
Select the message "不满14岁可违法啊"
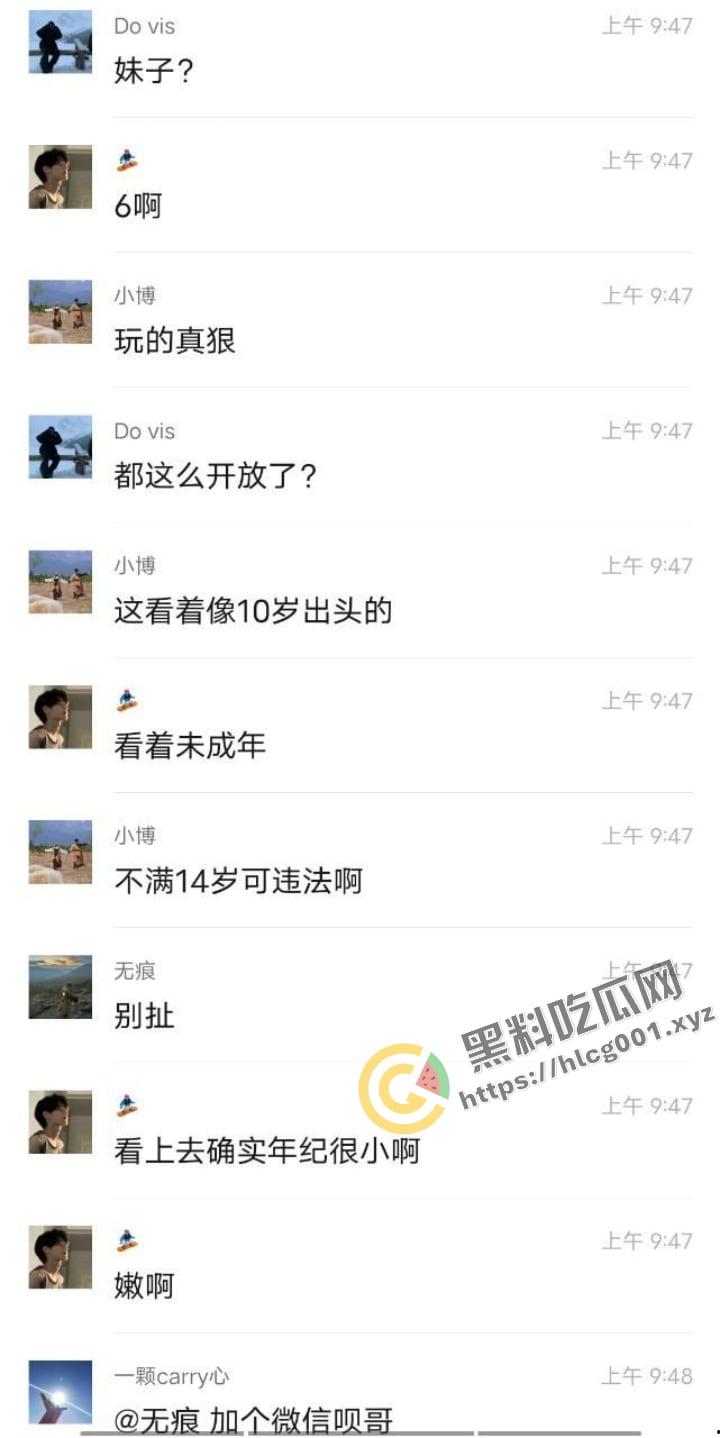(240, 881)
